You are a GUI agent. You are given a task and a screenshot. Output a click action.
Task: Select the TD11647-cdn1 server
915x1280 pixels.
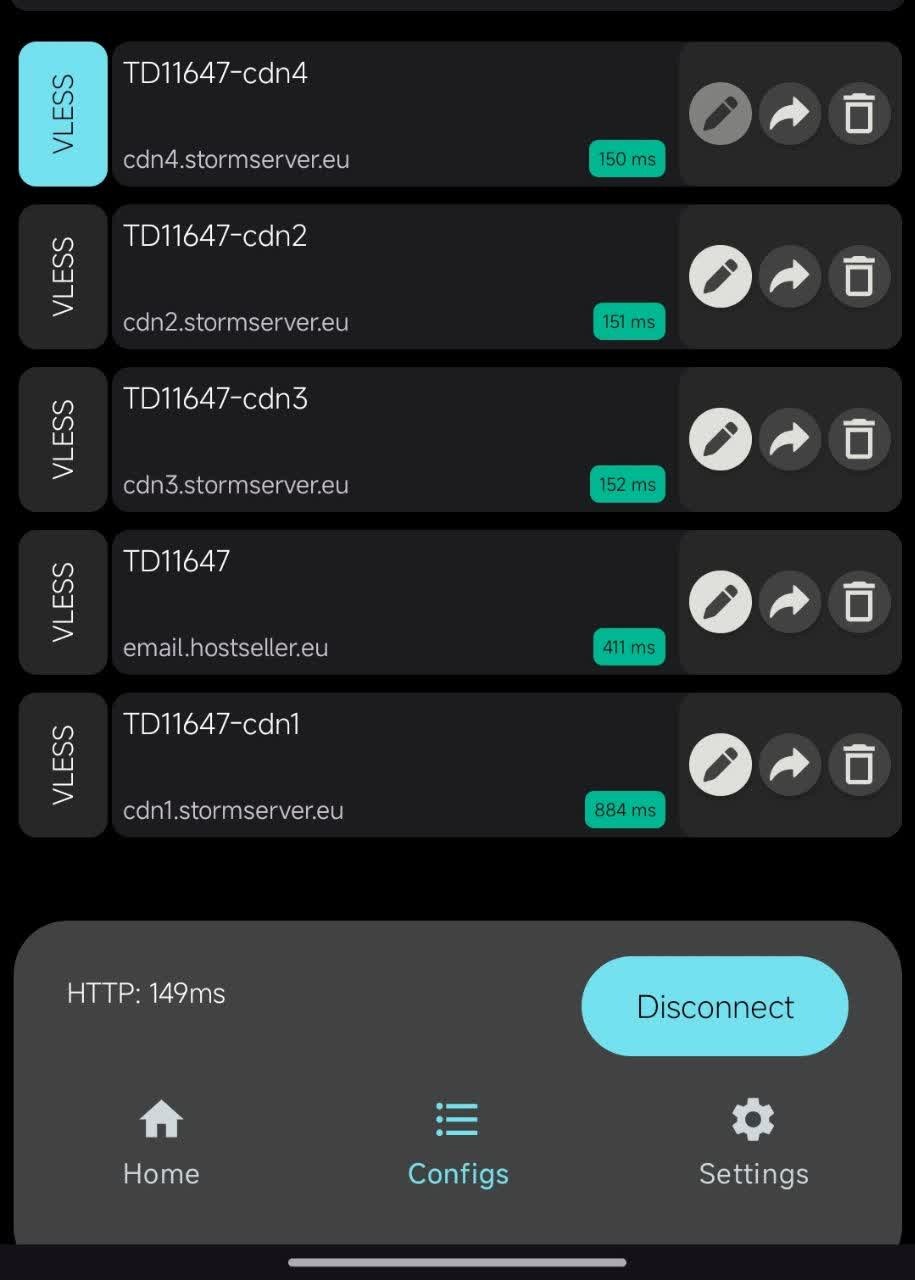coord(390,765)
